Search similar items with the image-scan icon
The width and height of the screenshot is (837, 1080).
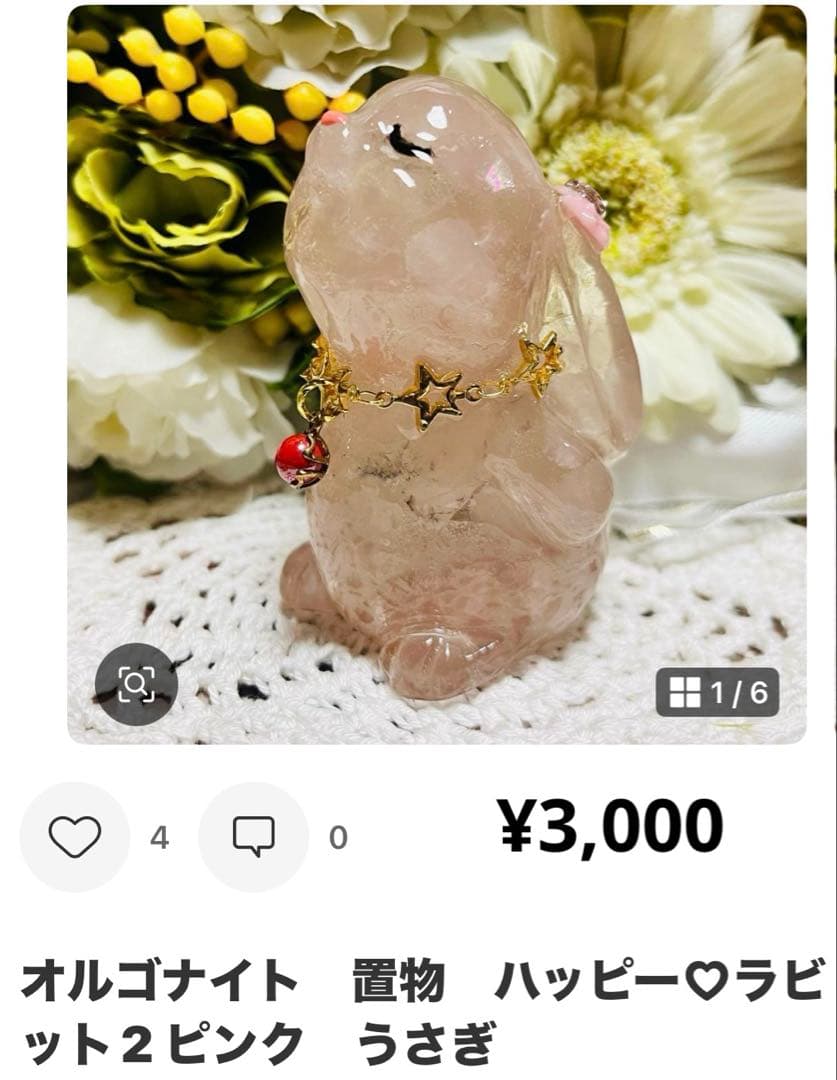(136, 684)
